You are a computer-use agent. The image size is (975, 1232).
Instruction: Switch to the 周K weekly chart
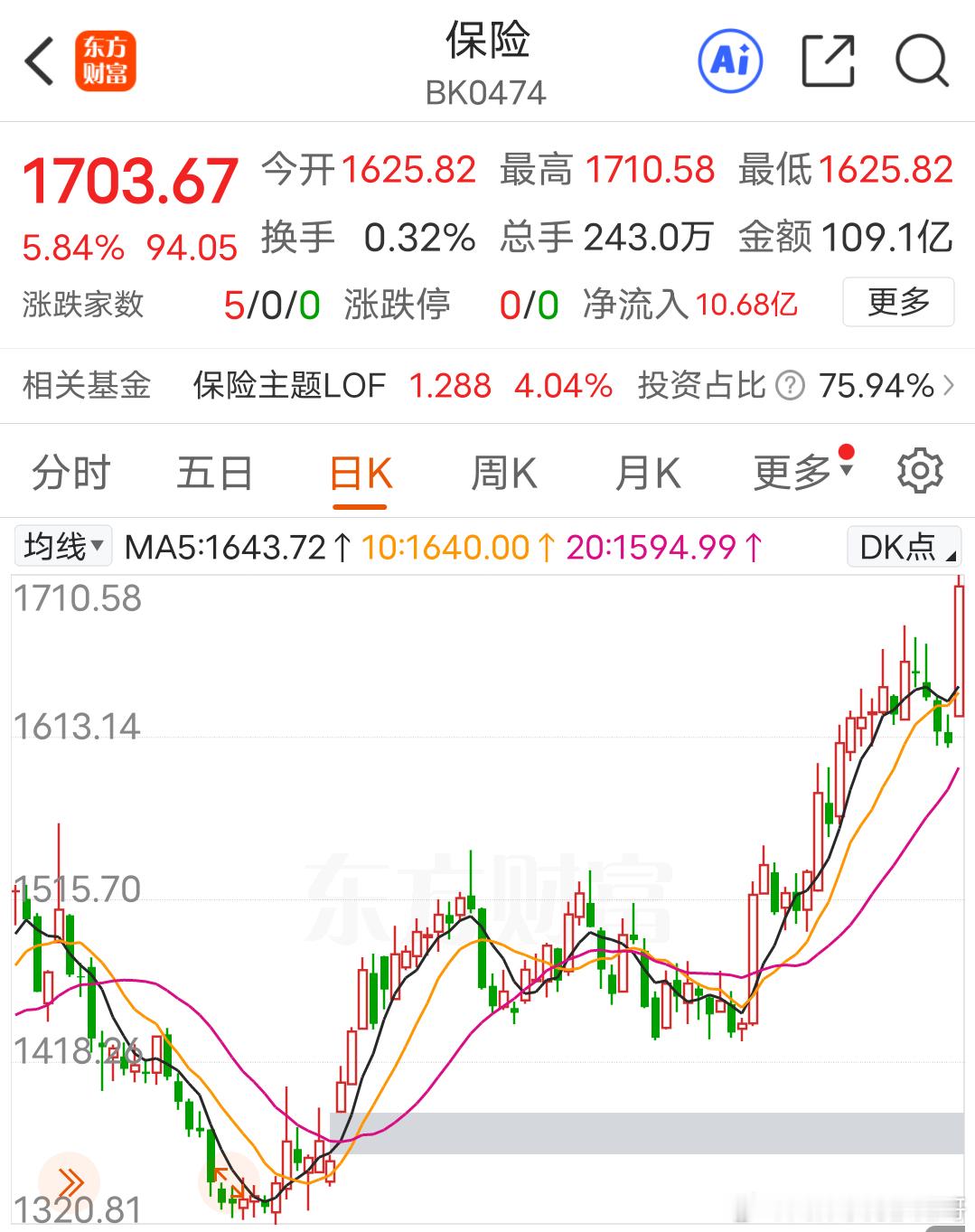tap(503, 471)
